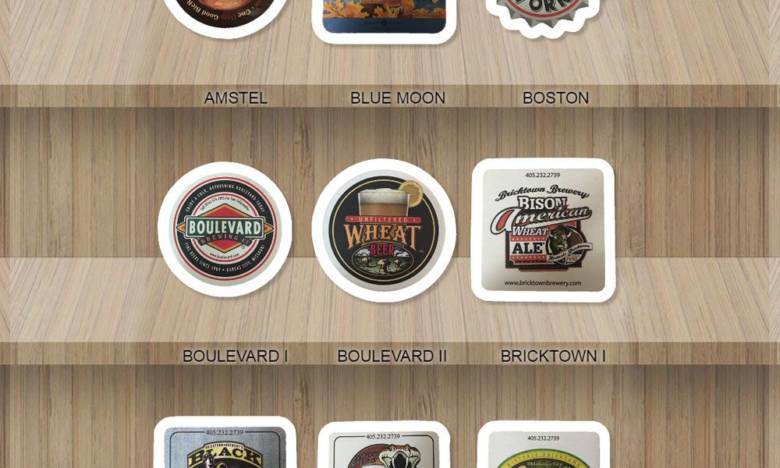Select the Boston coaster

541,14
